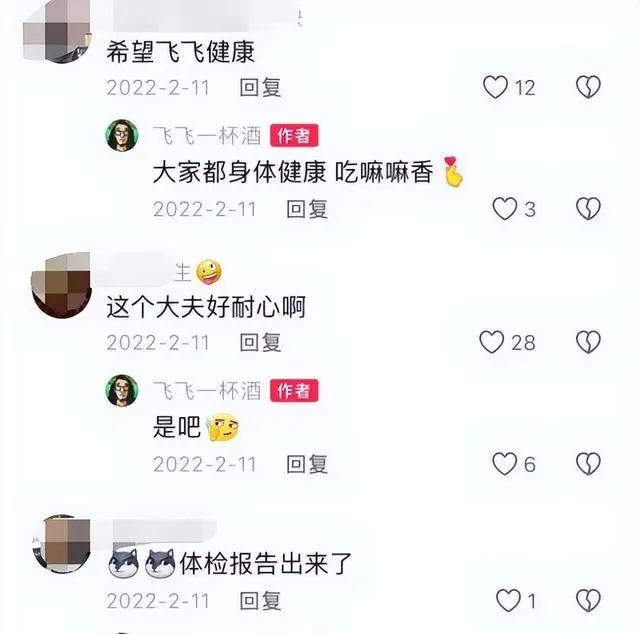Like the author's reply 是吧
Screen dimensions: 640x634
click(505, 463)
